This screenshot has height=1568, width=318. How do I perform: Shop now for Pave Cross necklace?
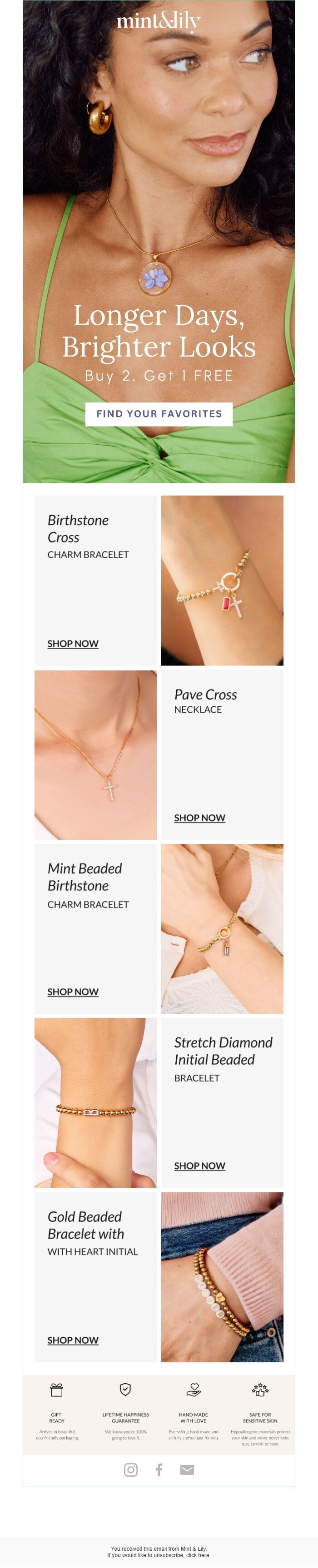coord(199,818)
